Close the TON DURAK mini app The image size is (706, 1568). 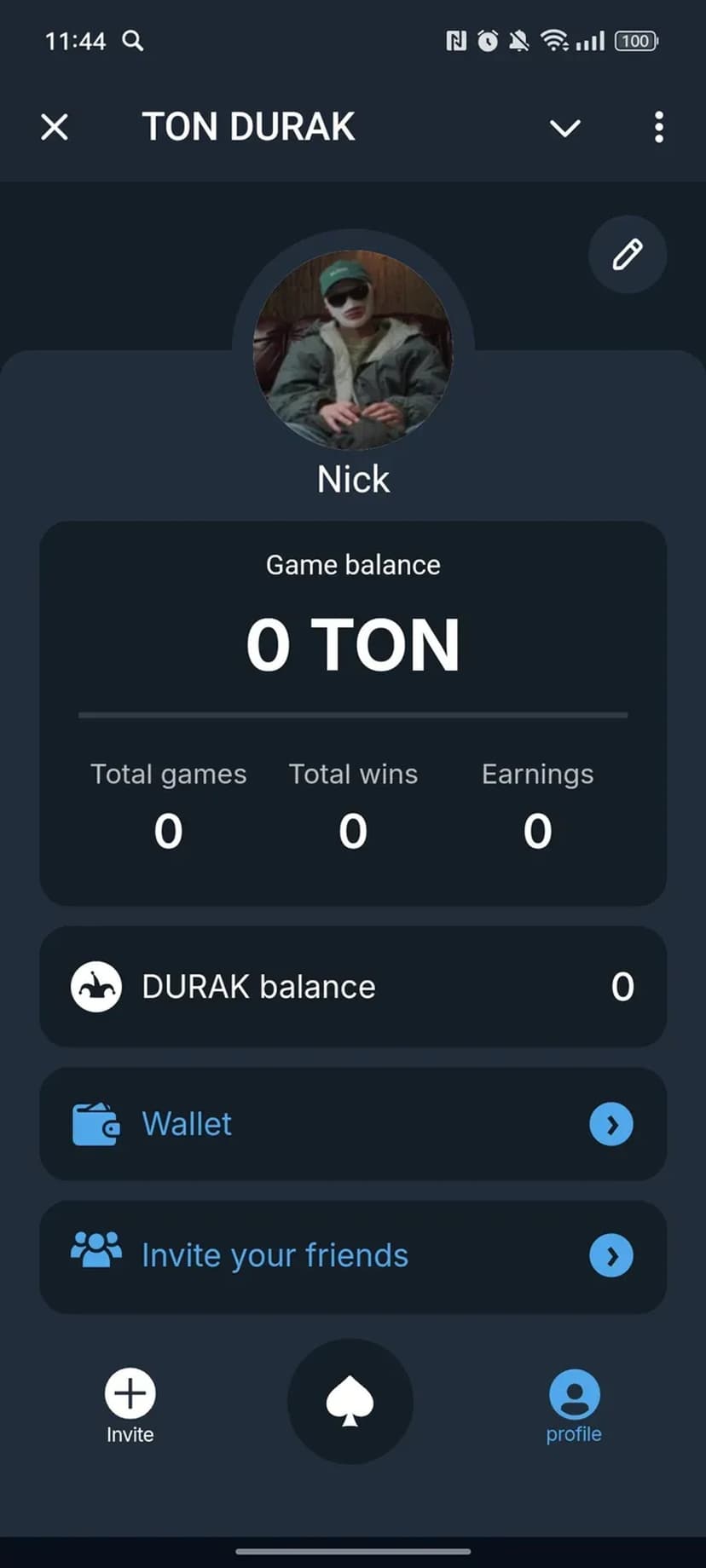[55, 128]
